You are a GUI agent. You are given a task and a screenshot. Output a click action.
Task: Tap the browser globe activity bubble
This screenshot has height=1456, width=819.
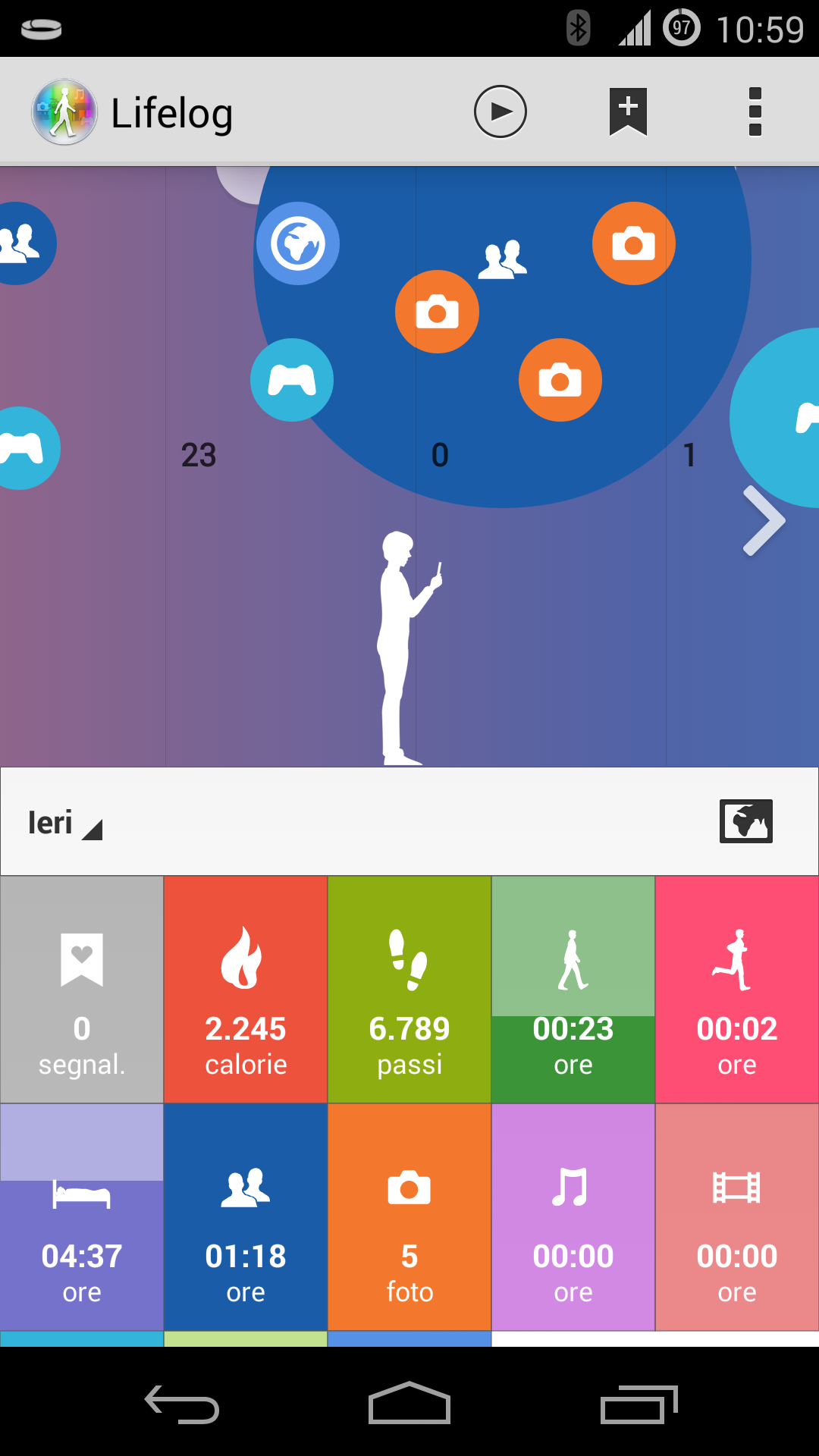[x=298, y=243]
